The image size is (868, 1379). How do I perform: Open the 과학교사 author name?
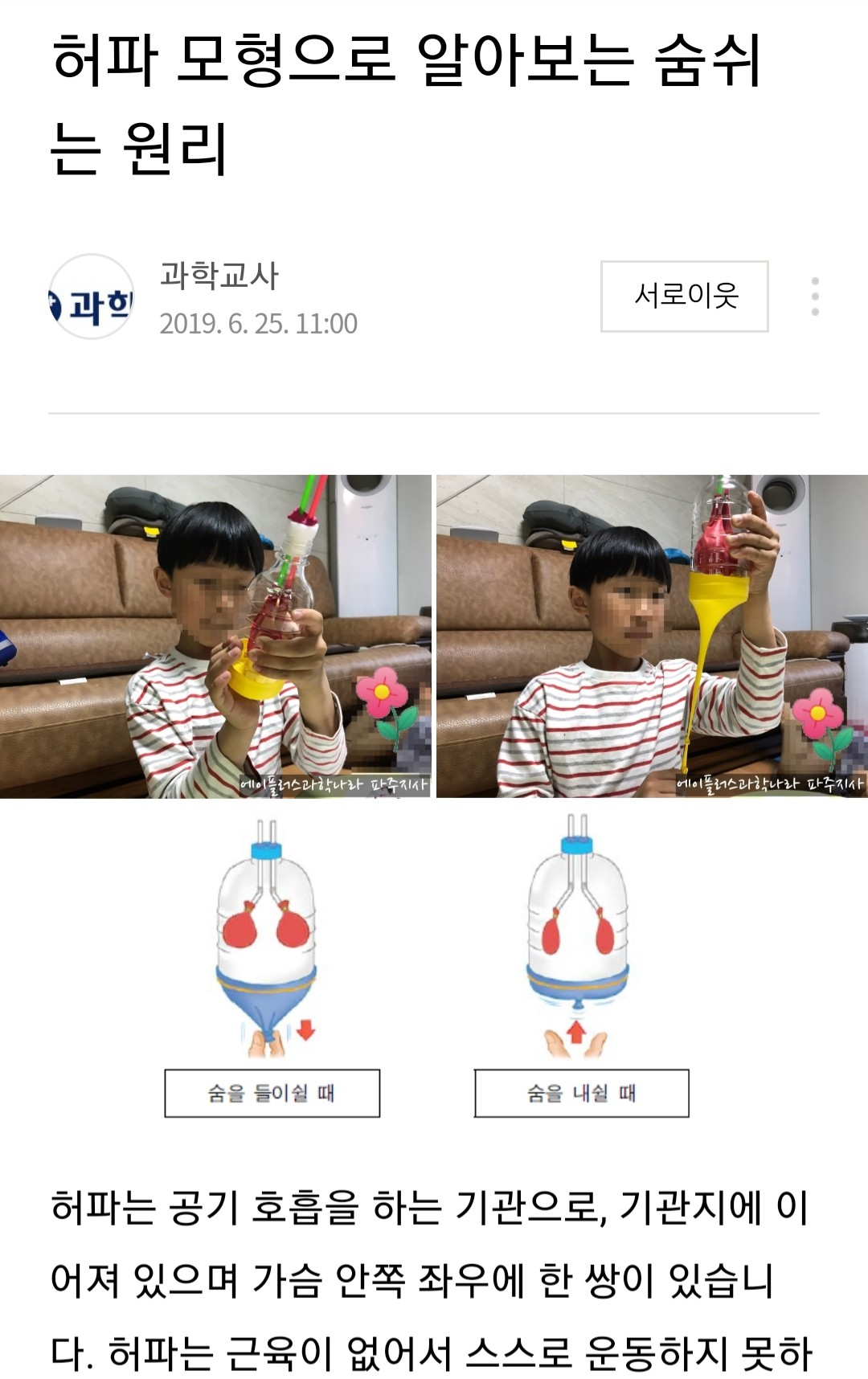pyautogui.click(x=219, y=276)
